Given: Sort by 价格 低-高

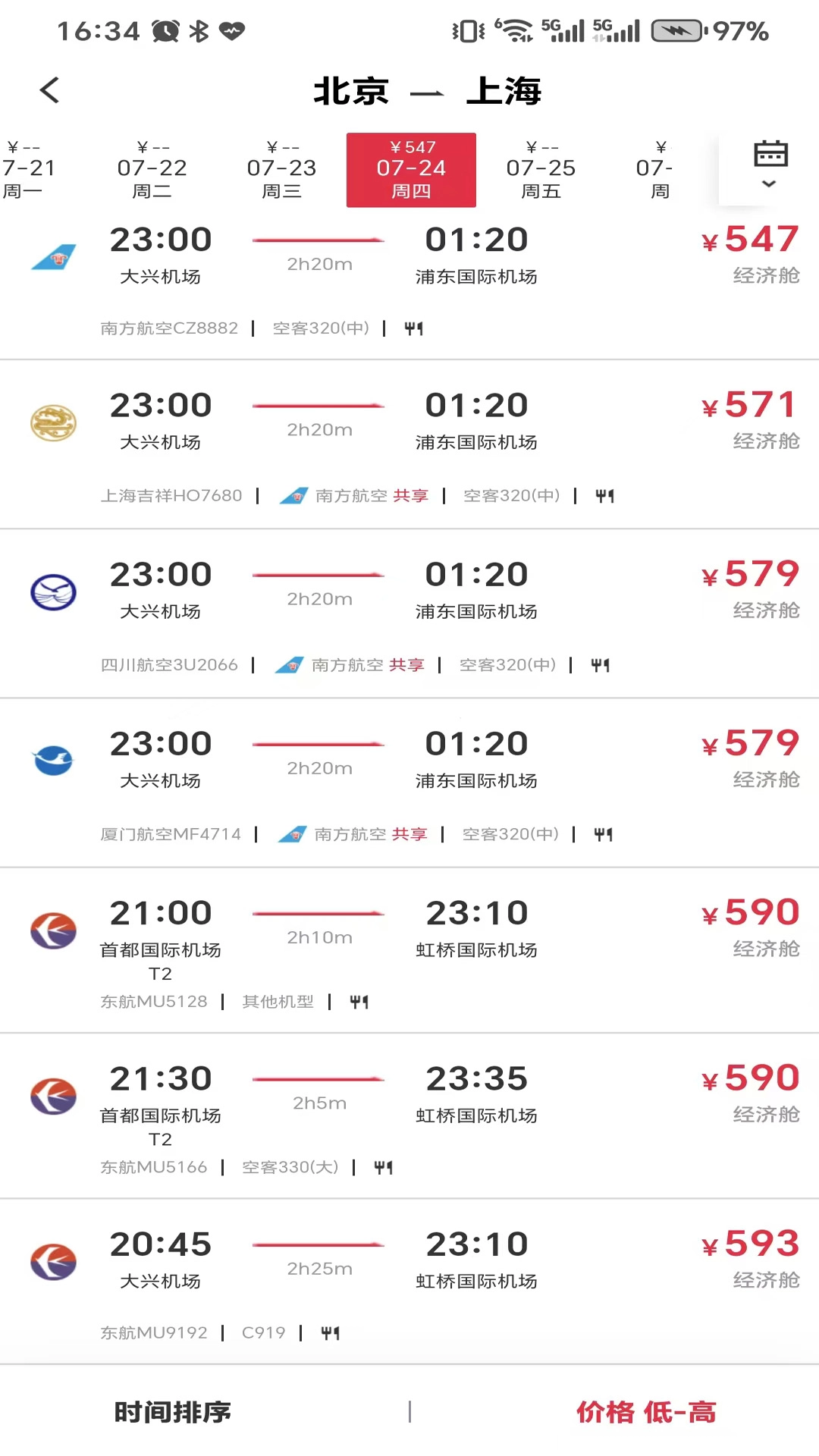Looking at the screenshot, I should [x=647, y=1412].
